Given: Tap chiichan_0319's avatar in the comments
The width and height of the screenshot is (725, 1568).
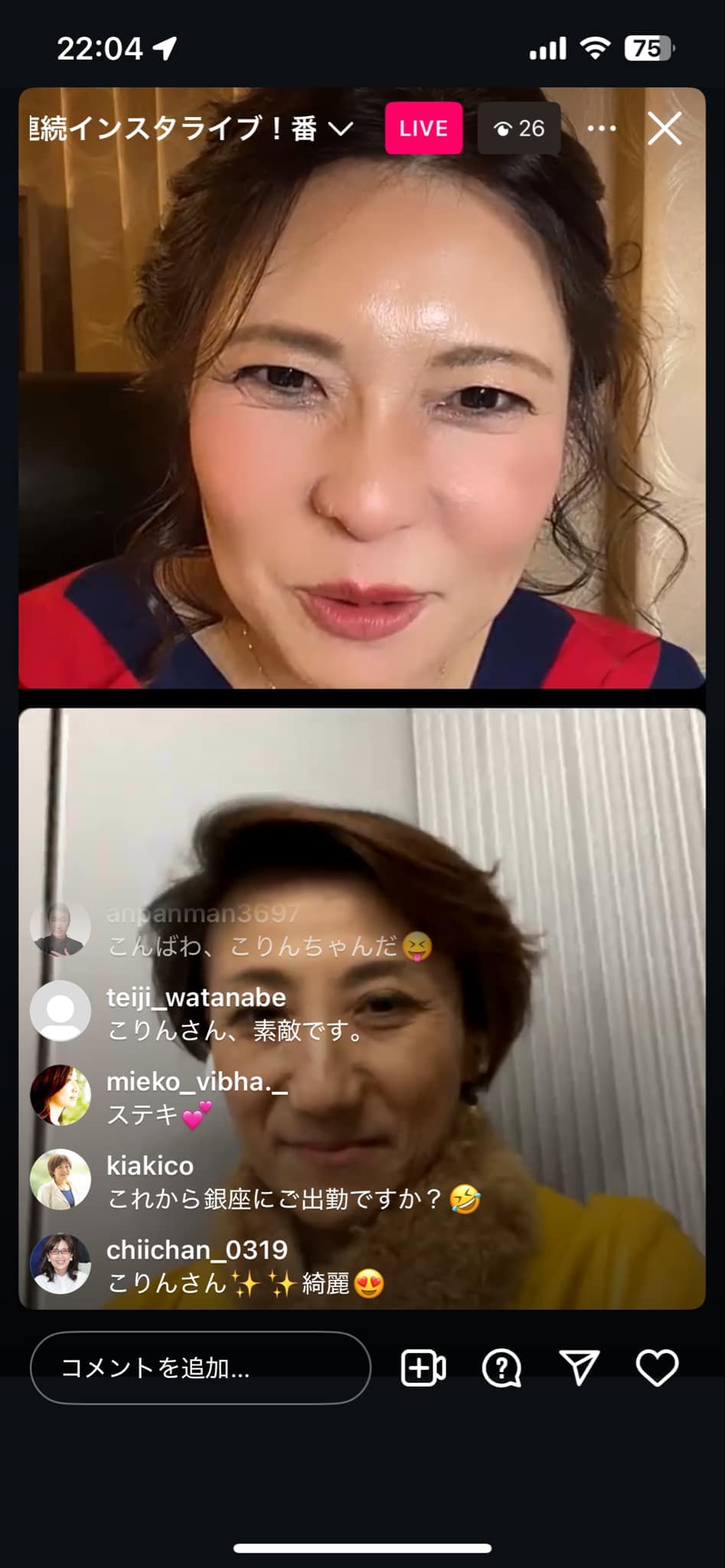Looking at the screenshot, I should coord(60,1263).
